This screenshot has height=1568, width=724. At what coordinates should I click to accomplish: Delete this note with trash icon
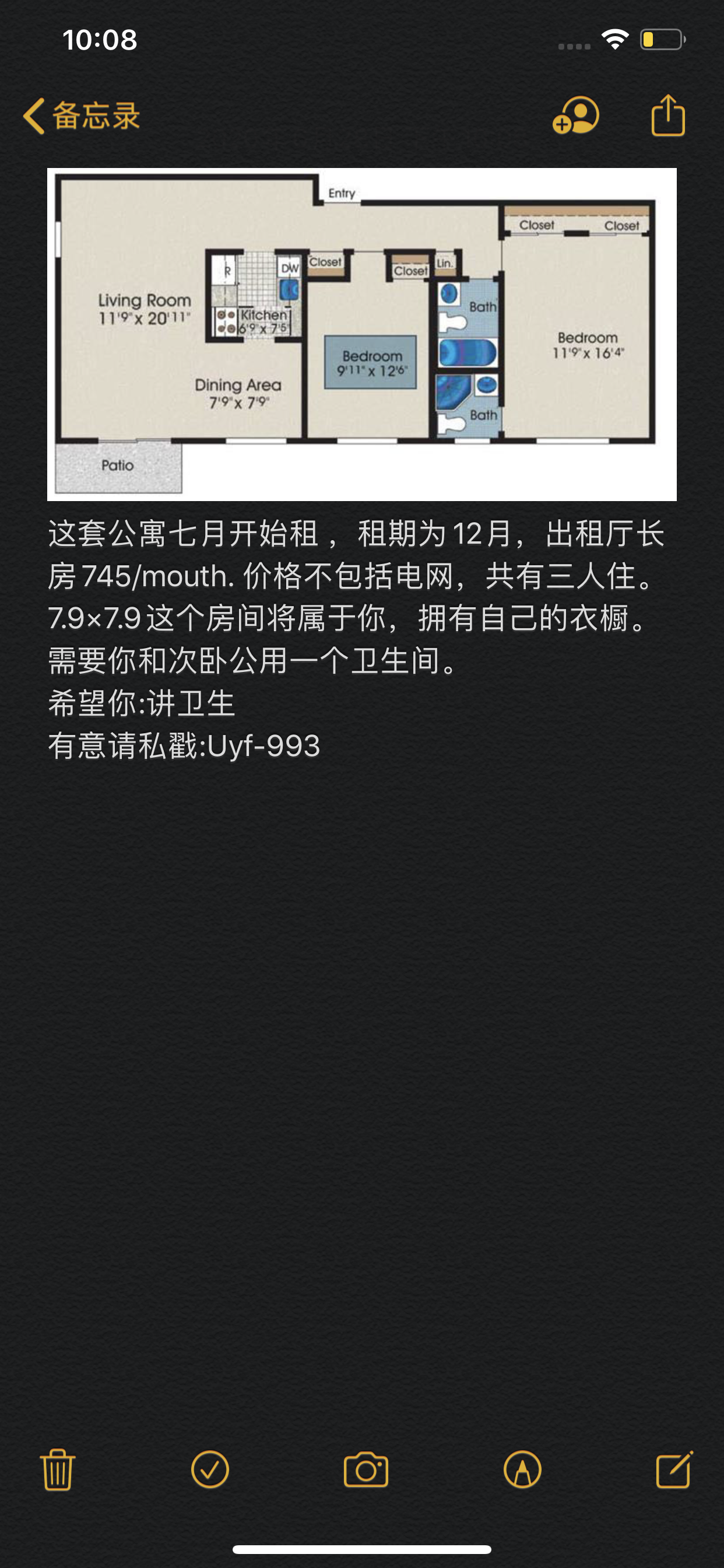tap(58, 1470)
